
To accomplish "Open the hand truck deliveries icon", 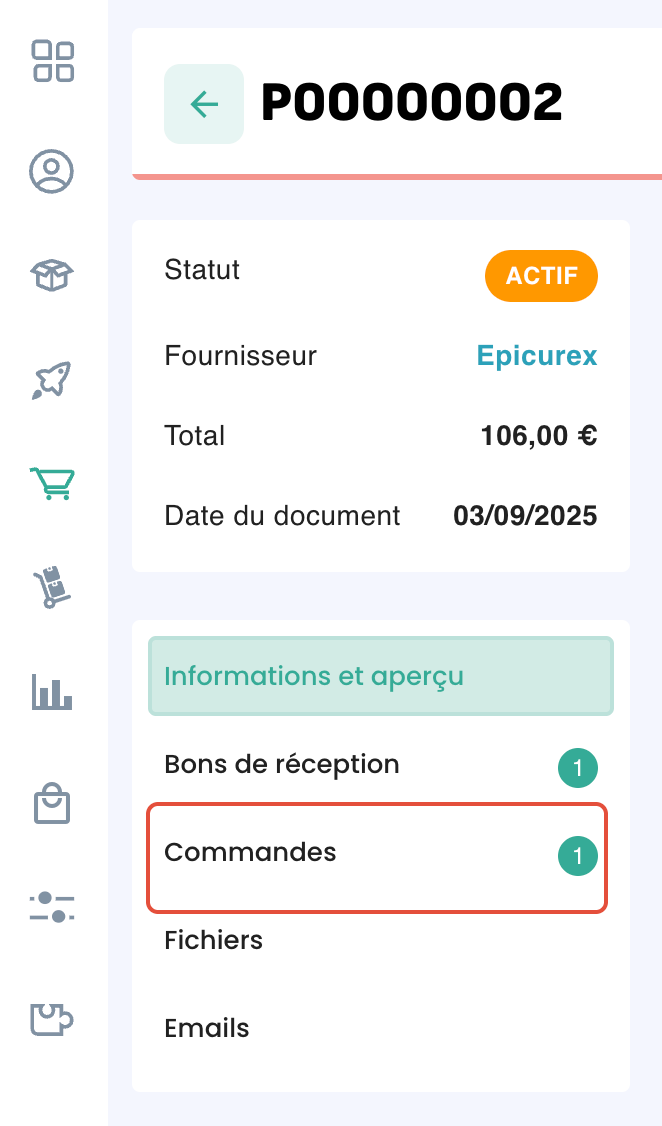I will 52,587.
